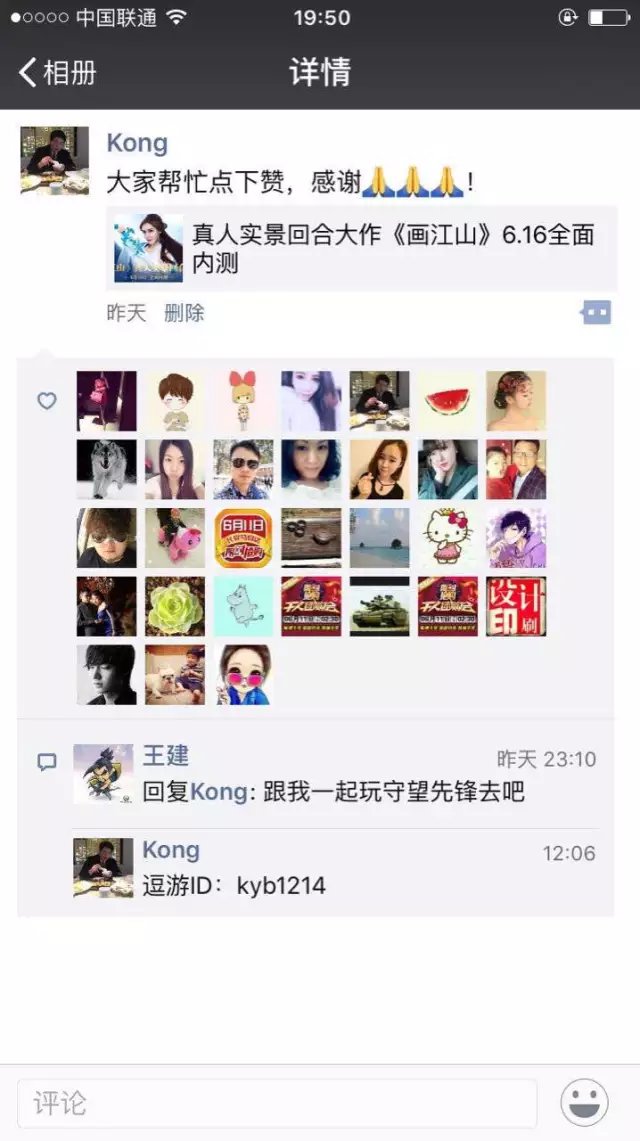The image size is (640, 1141).
Task: Open the like and comment popup button
Action: click(x=595, y=313)
